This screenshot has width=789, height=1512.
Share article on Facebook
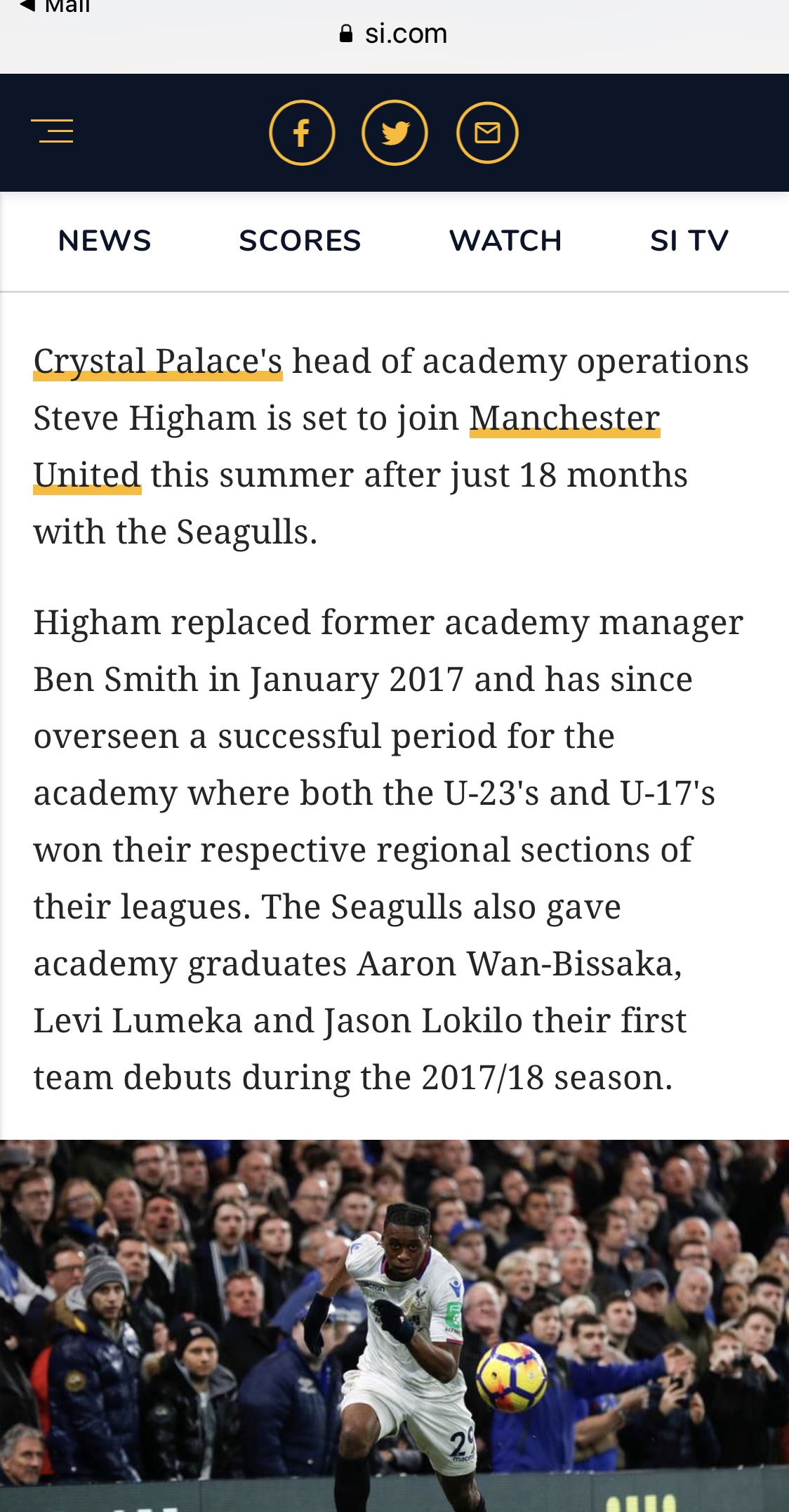pos(302,133)
